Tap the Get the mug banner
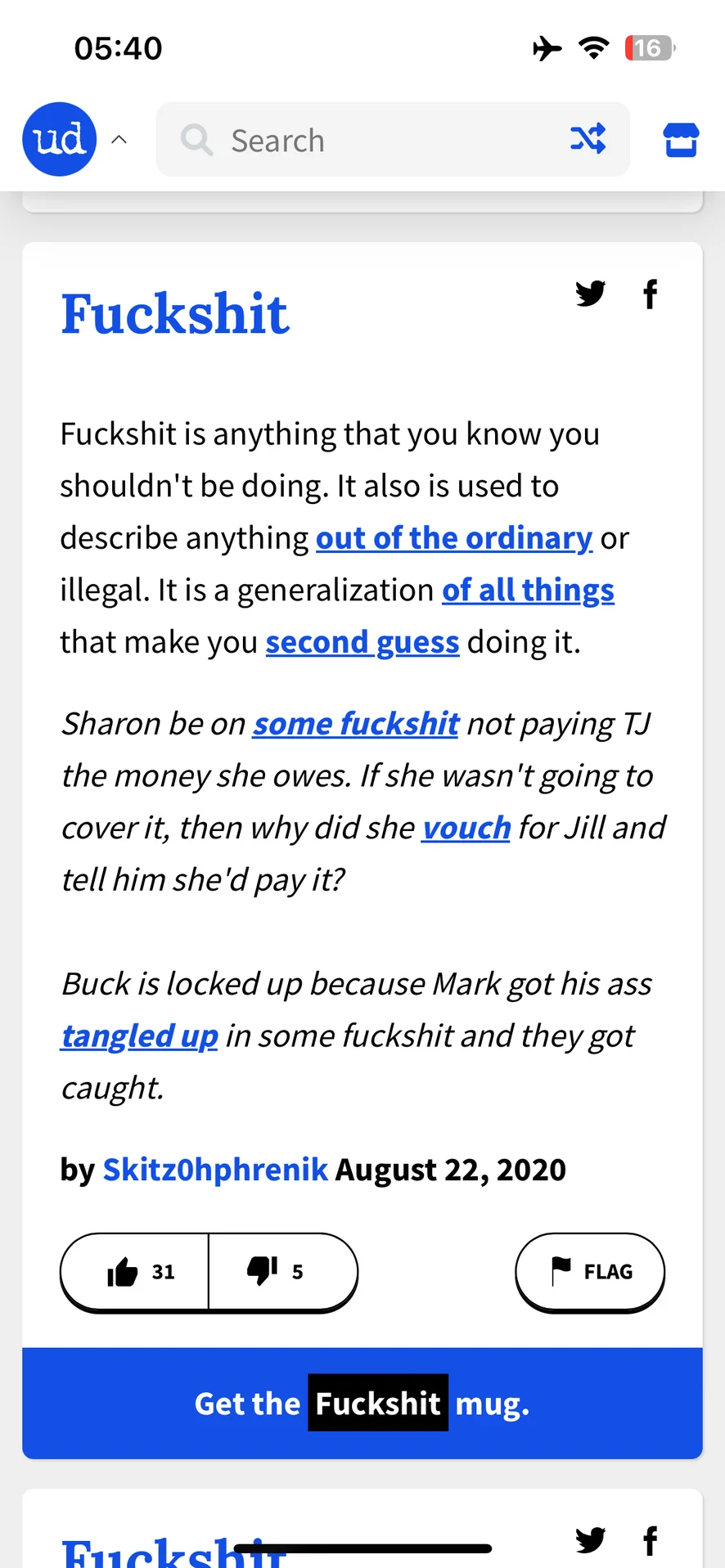Screen dimensions: 725x1568 tap(362, 1404)
